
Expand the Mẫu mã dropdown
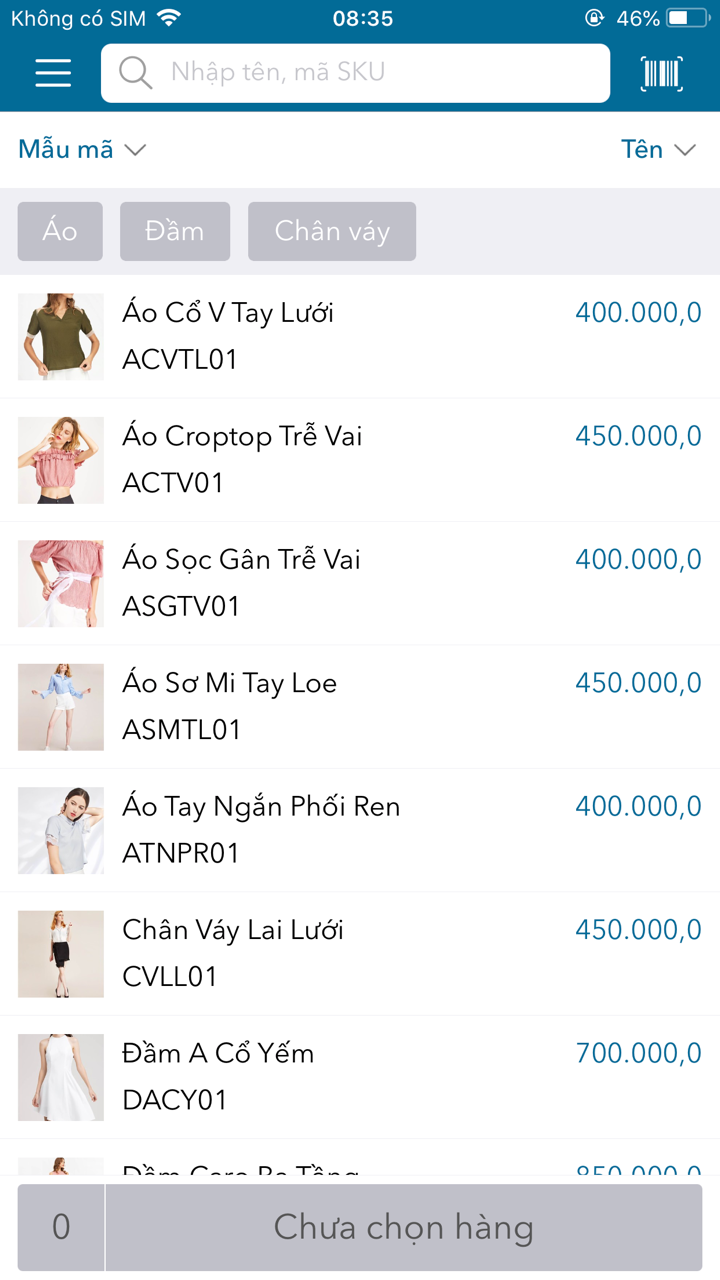click(82, 150)
